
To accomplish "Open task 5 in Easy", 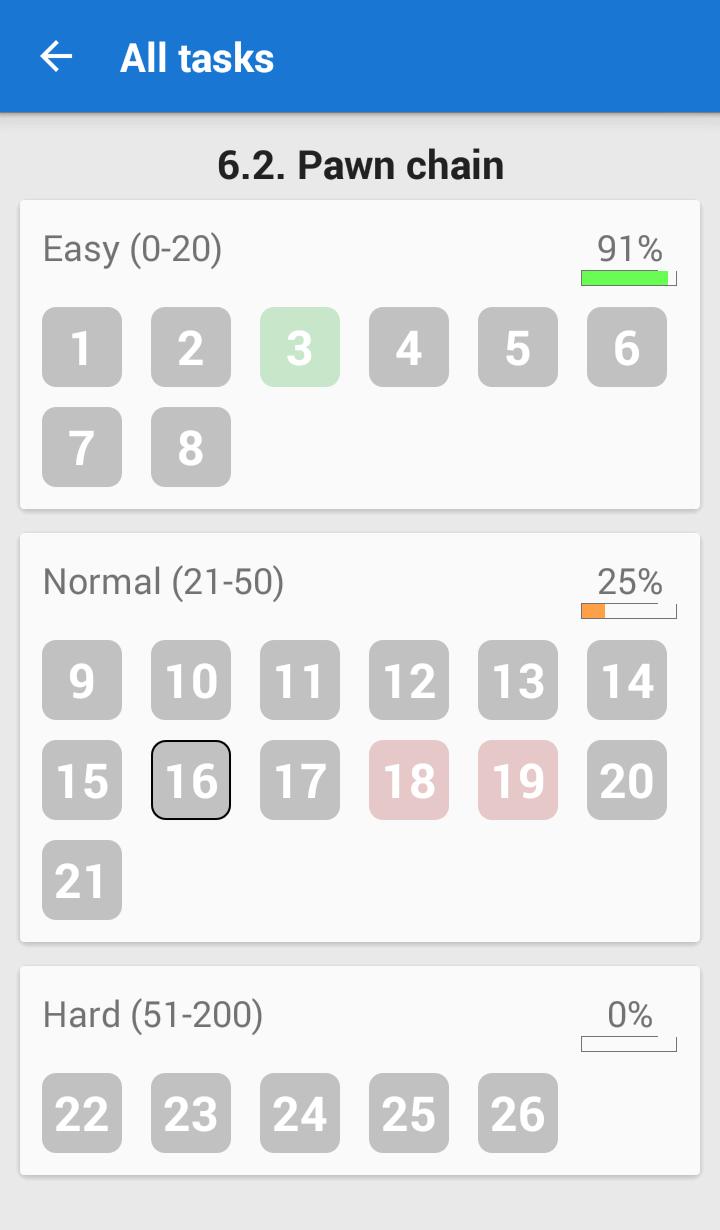I will point(518,347).
